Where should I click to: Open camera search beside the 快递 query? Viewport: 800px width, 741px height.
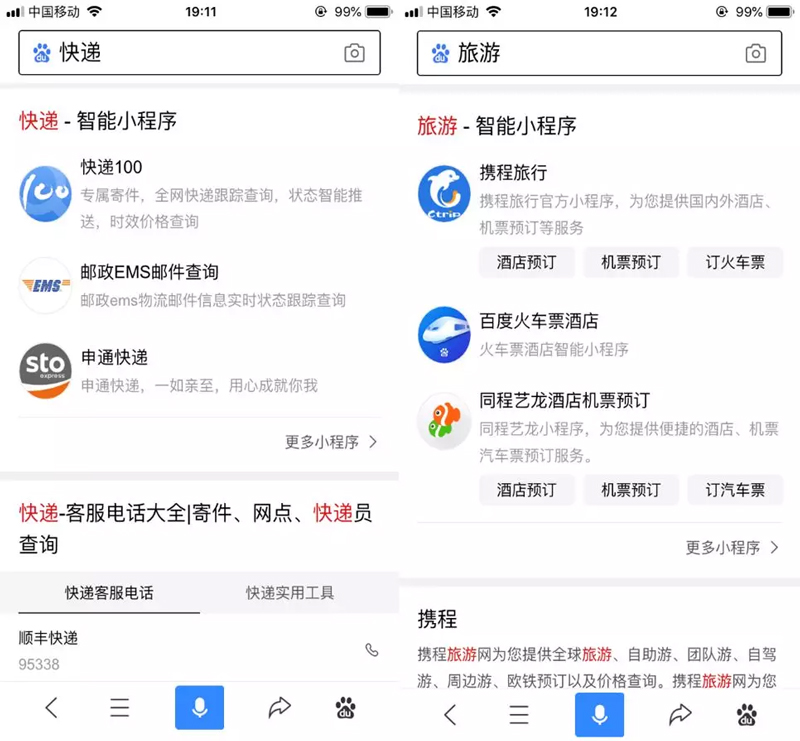tap(354, 53)
